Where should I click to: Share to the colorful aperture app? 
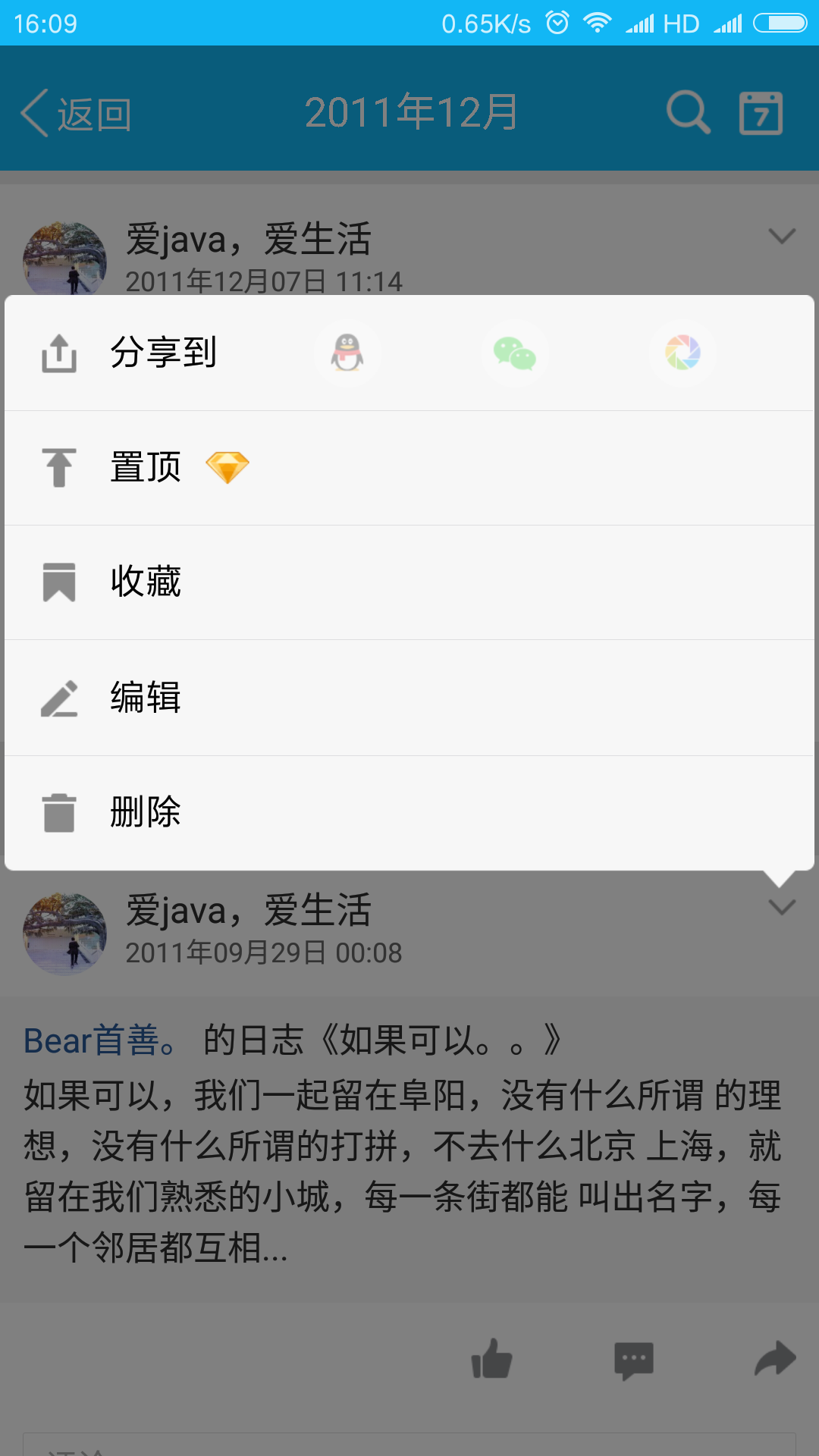click(682, 353)
